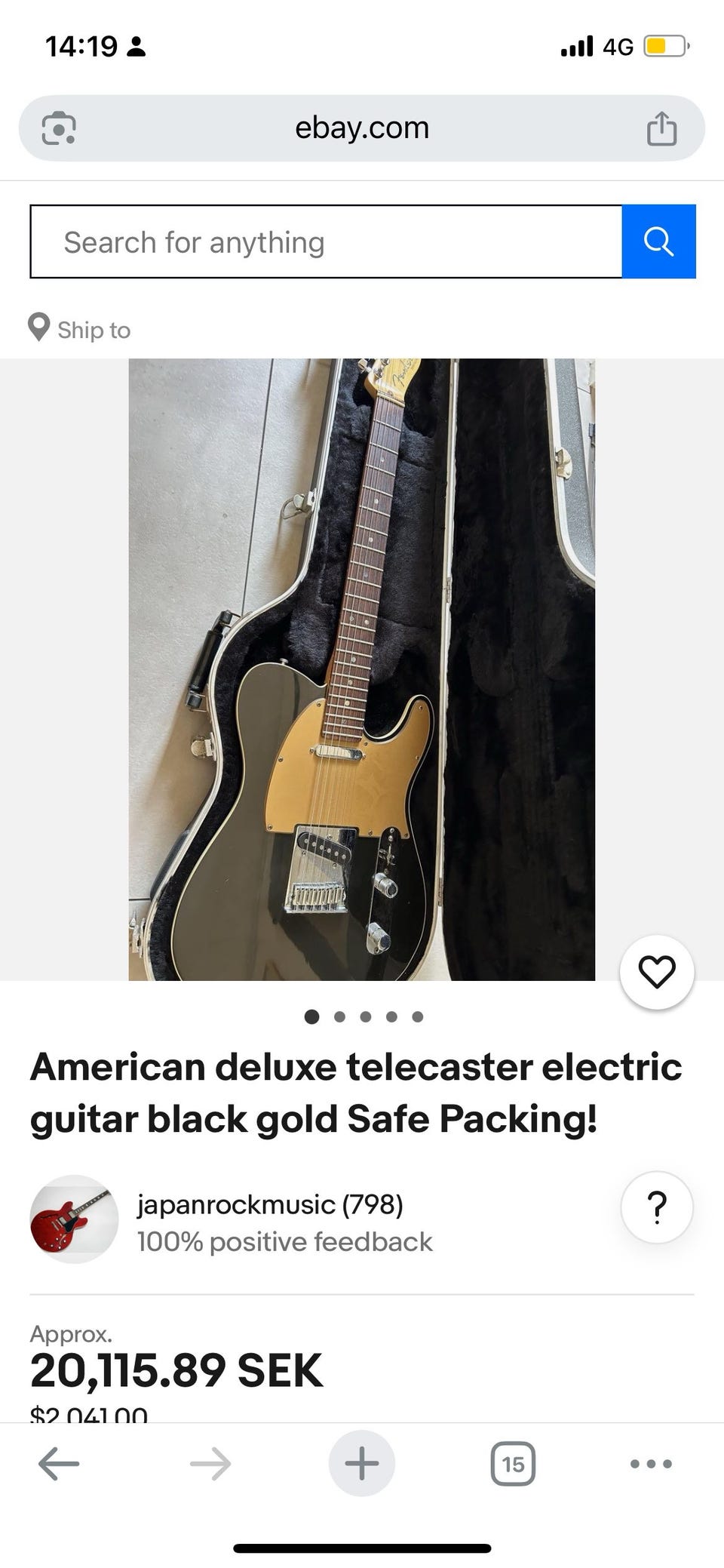Go back to the previous page
Screen dimensions: 724x1568
[59, 1465]
